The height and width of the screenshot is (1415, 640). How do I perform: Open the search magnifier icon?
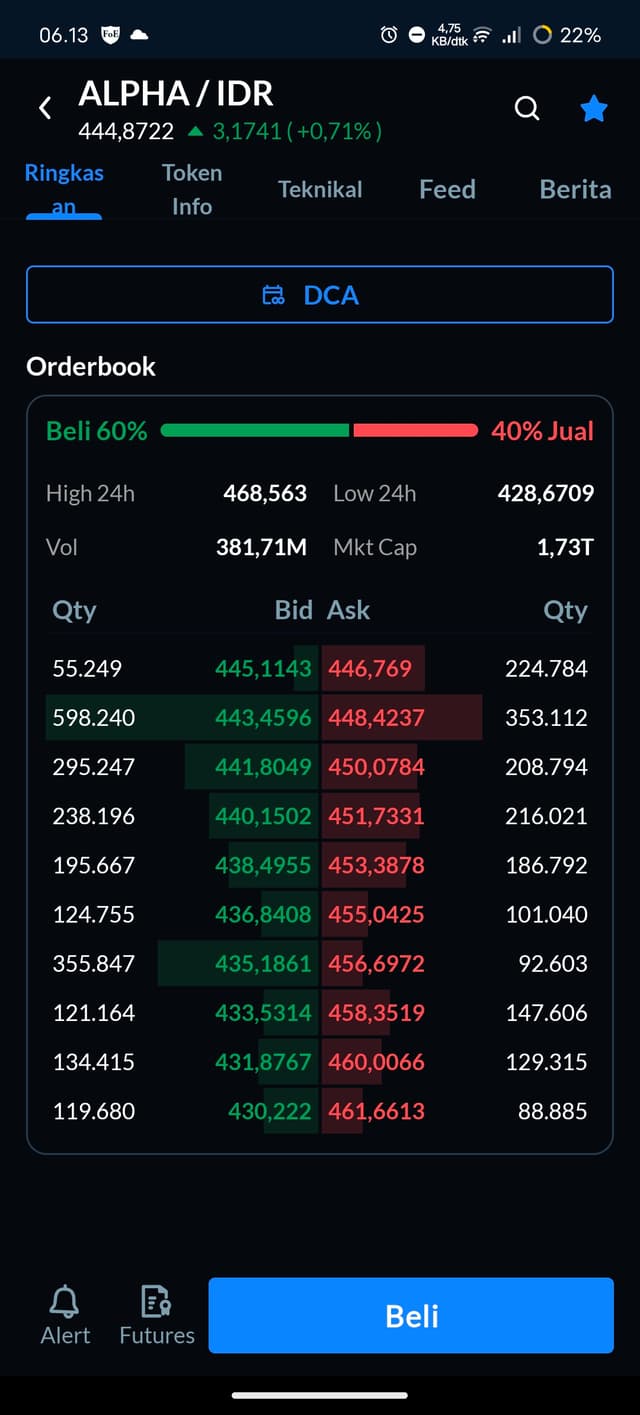click(527, 108)
